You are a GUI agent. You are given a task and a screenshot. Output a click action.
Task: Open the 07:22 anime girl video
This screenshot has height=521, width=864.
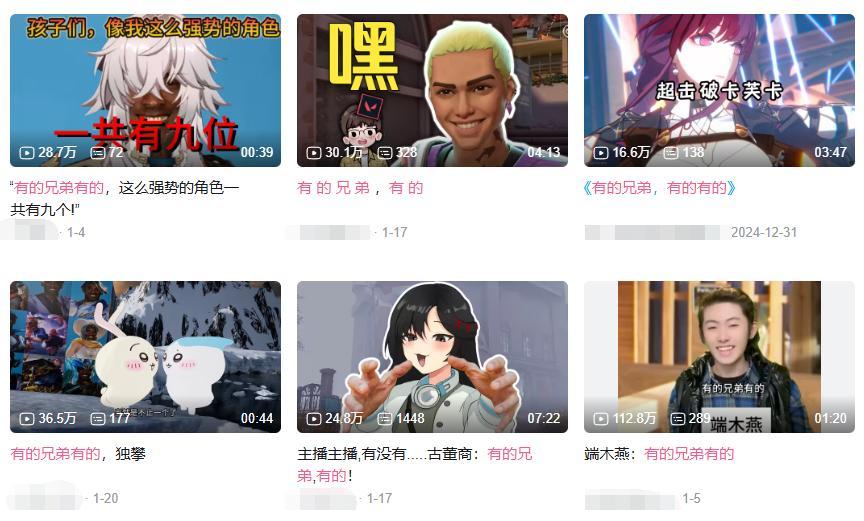tap(432, 356)
